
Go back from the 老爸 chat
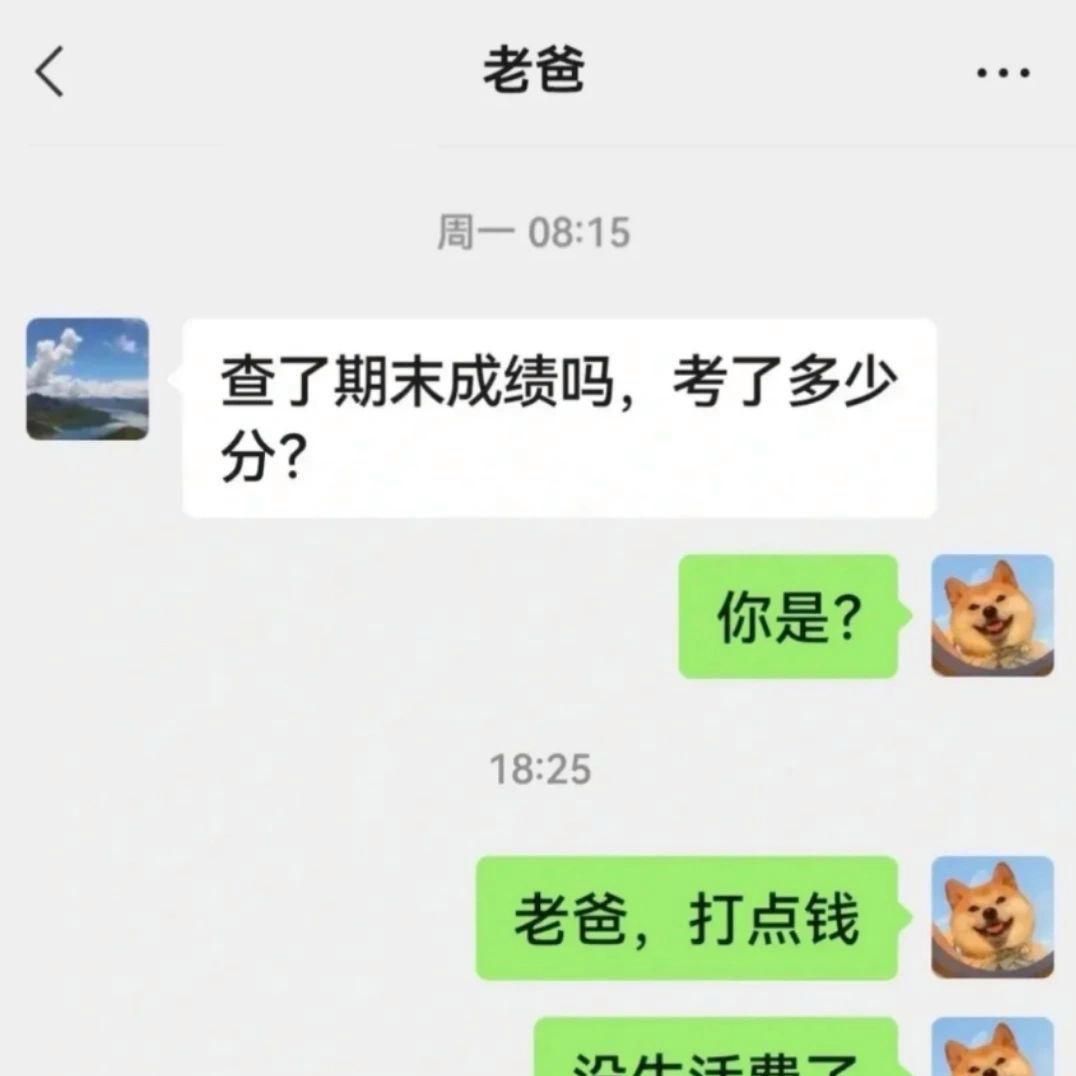[x=49, y=72]
